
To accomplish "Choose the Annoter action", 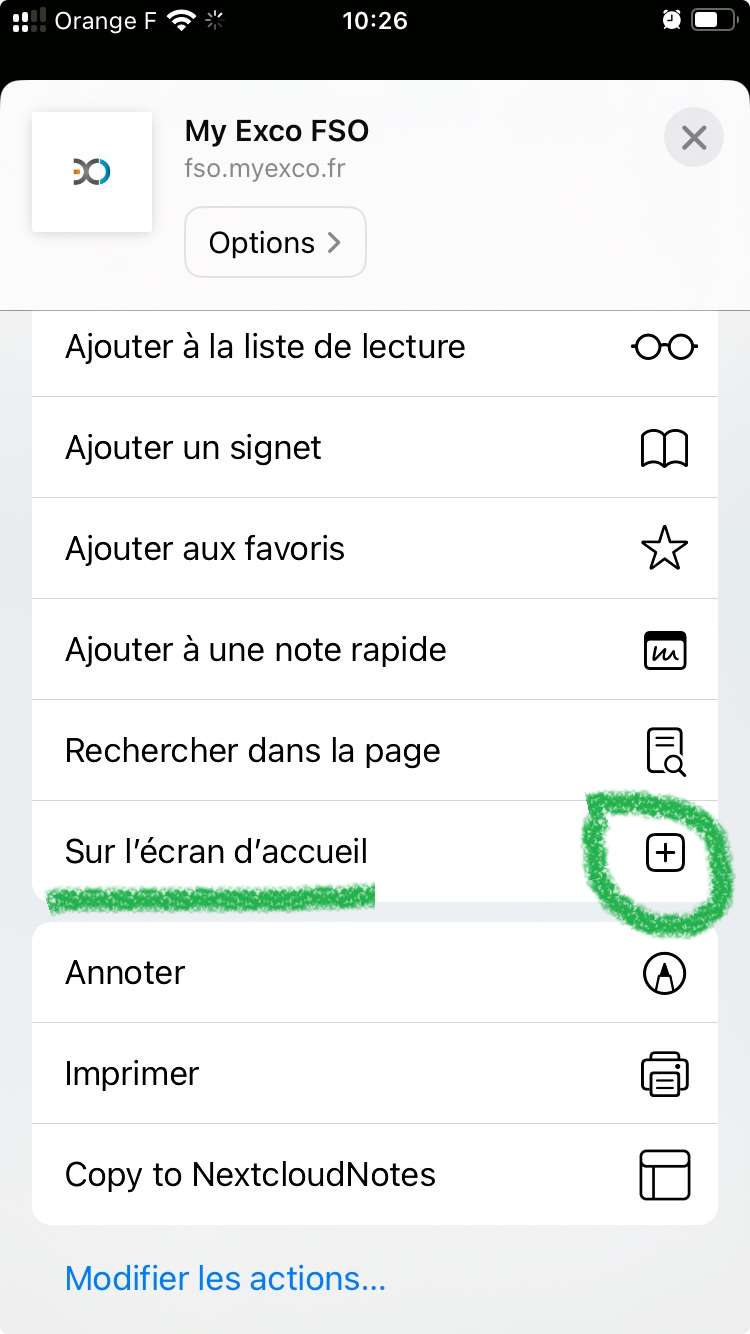I will pyautogui.click(x=375, y=972).
